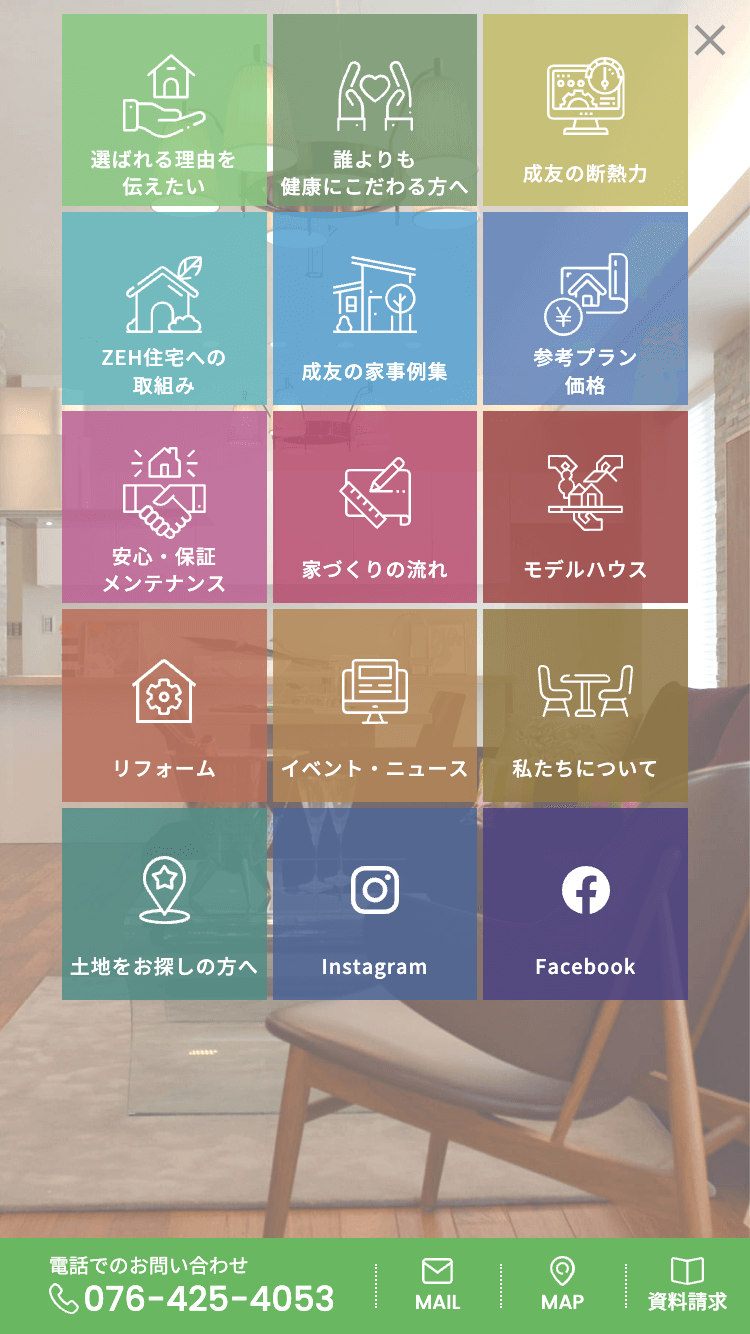The width and height of the screenshot is (750, 1334).
Task: Tap MAIL in bottom bar
Action: (437, 1285)
